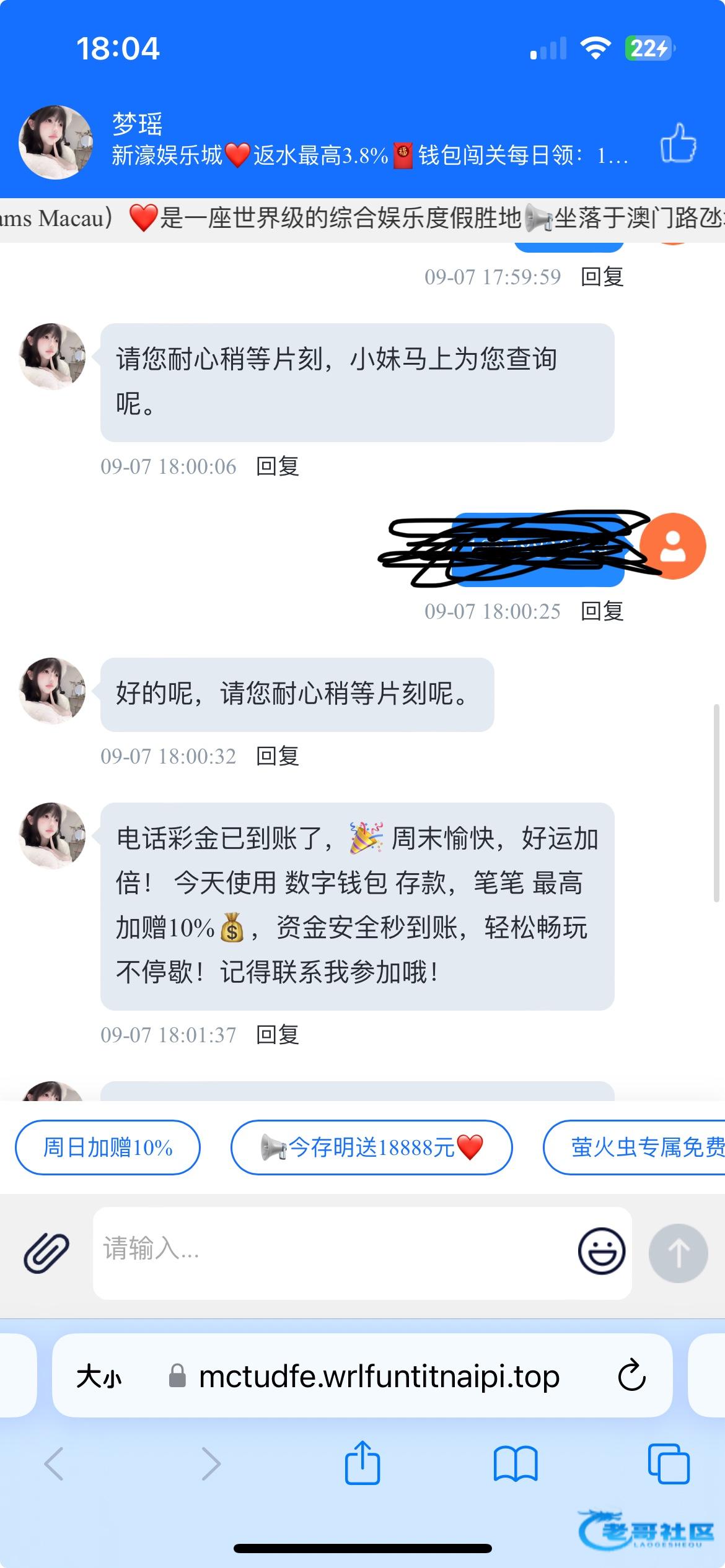Open the attachment paperclip icon

pos(46,1252)
